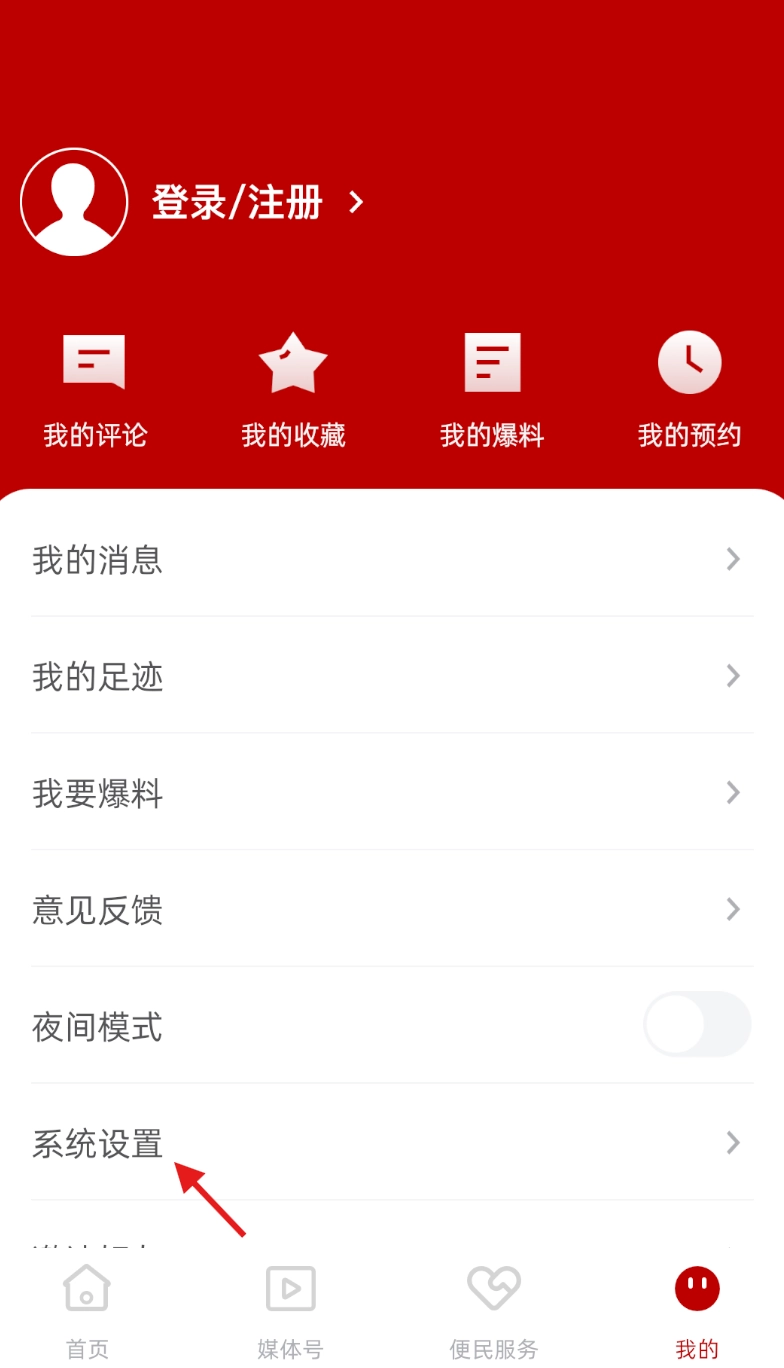Viewport: 784px width, 1368px height.
Task: View 我的收藏 favorites
Action: click(293, 390)
